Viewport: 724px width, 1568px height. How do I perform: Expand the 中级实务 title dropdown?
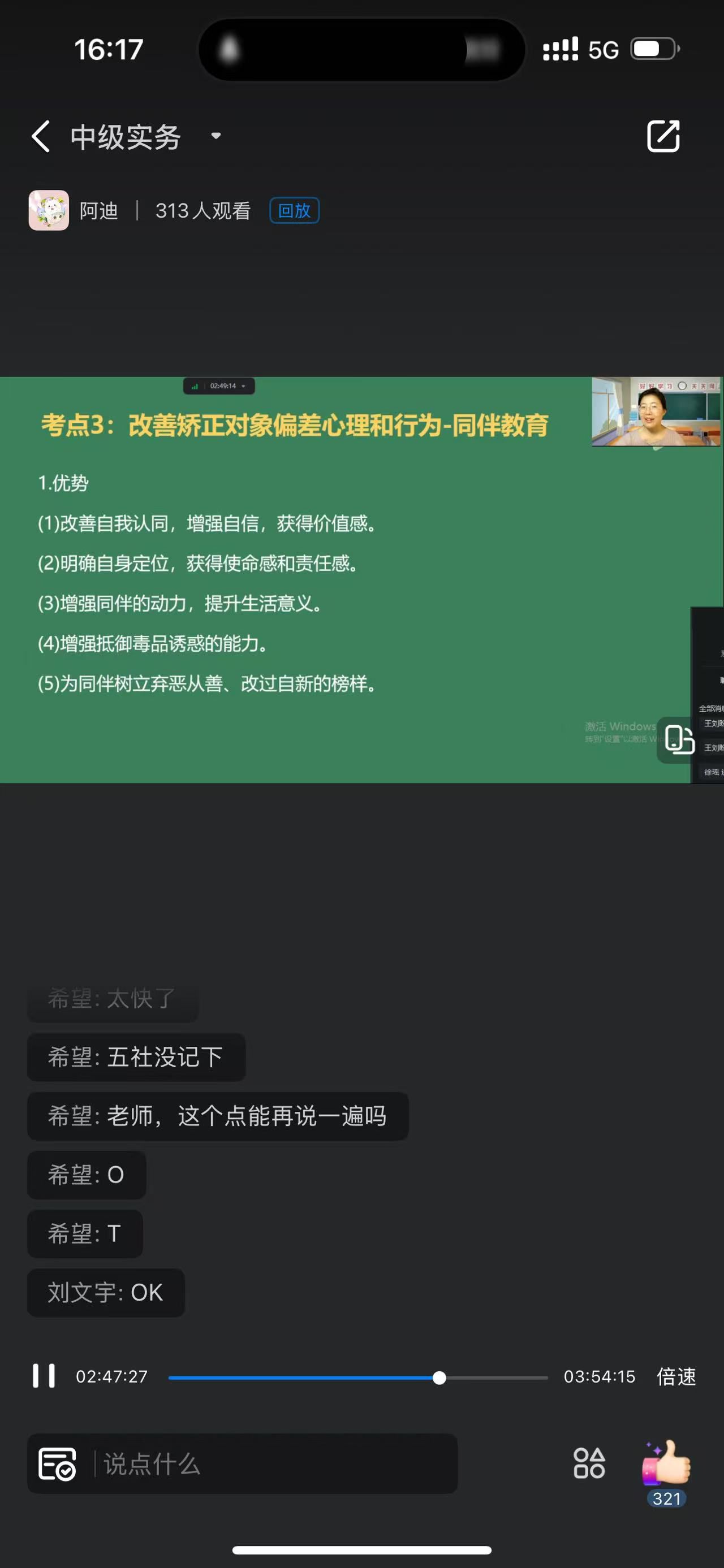click(216, 136)
